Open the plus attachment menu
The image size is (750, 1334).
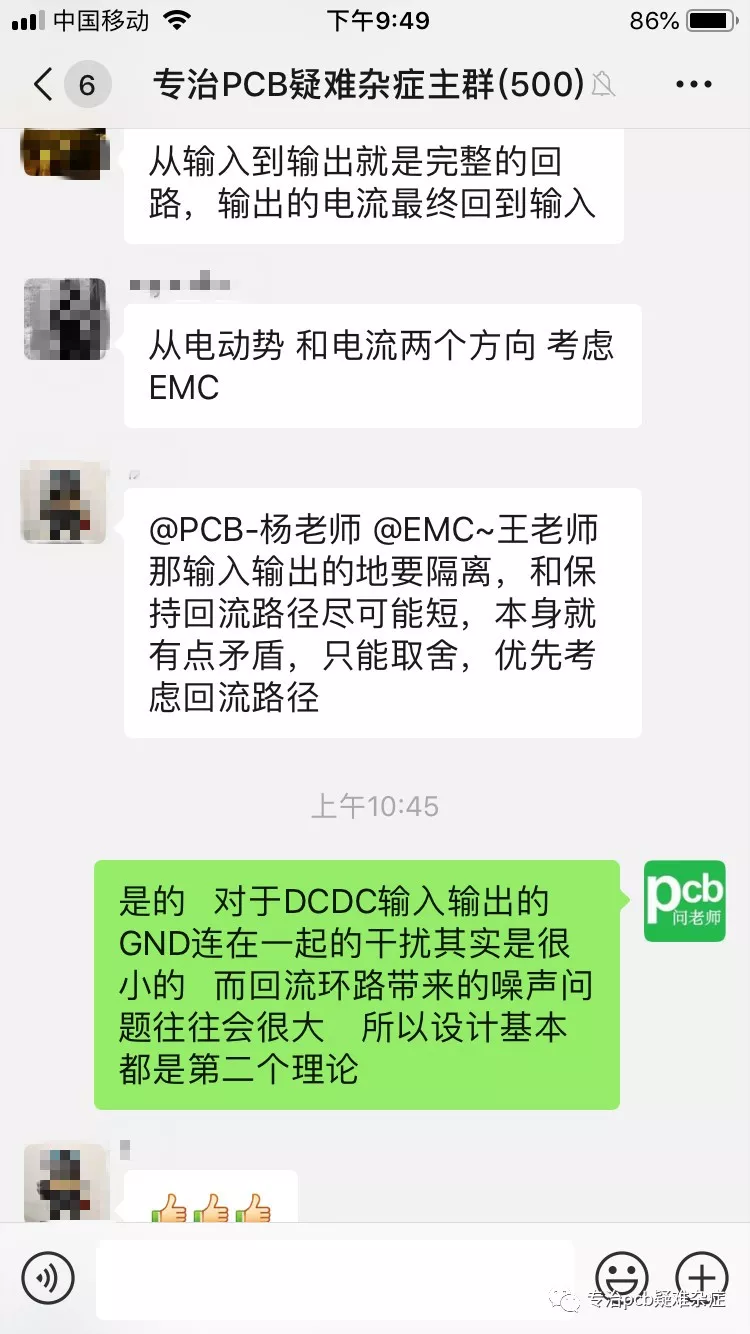pos(702,1277)
